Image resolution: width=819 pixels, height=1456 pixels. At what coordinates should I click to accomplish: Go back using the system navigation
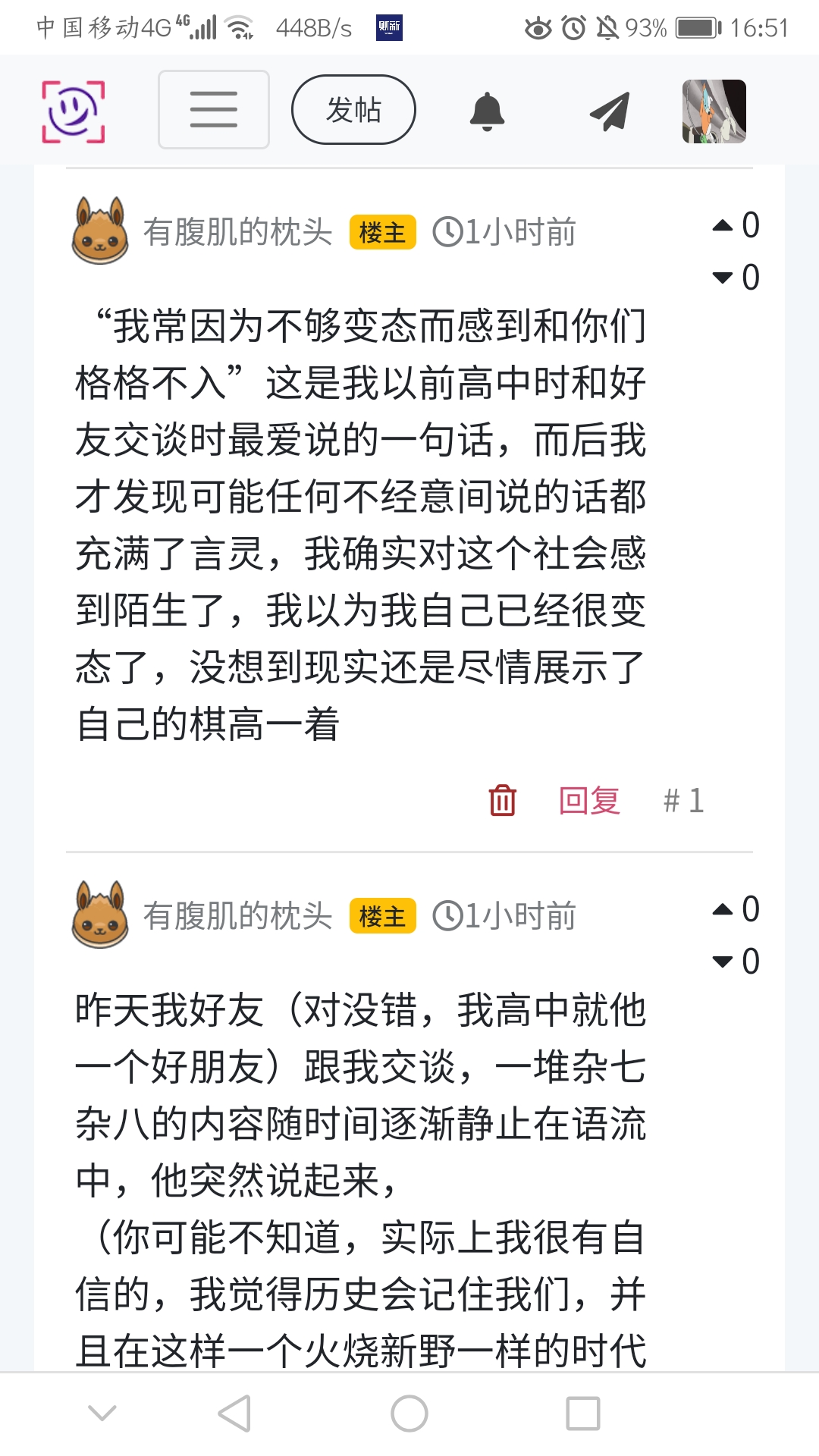click(234, 1414)
